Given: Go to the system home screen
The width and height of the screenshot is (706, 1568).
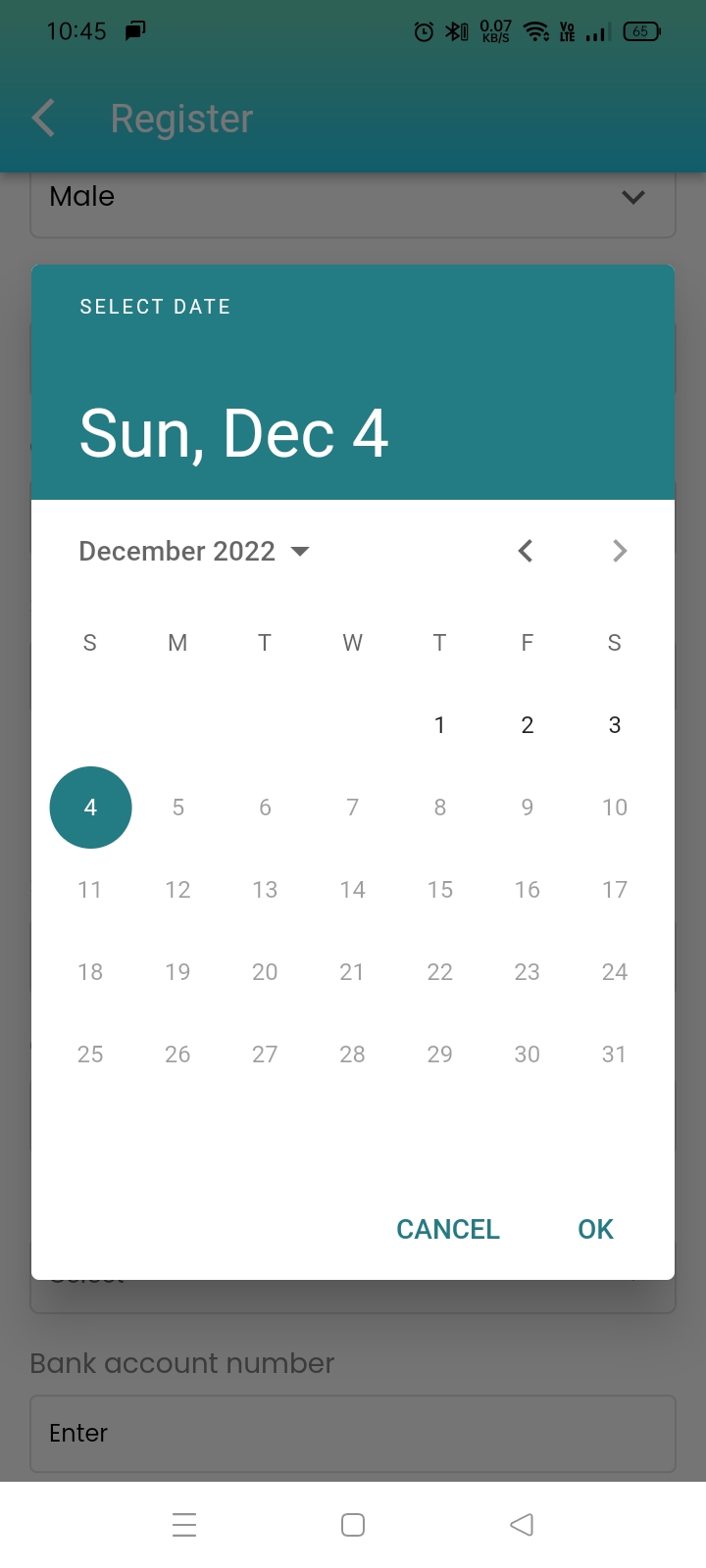Looking at the screenshot, I should pos(353,1525).
